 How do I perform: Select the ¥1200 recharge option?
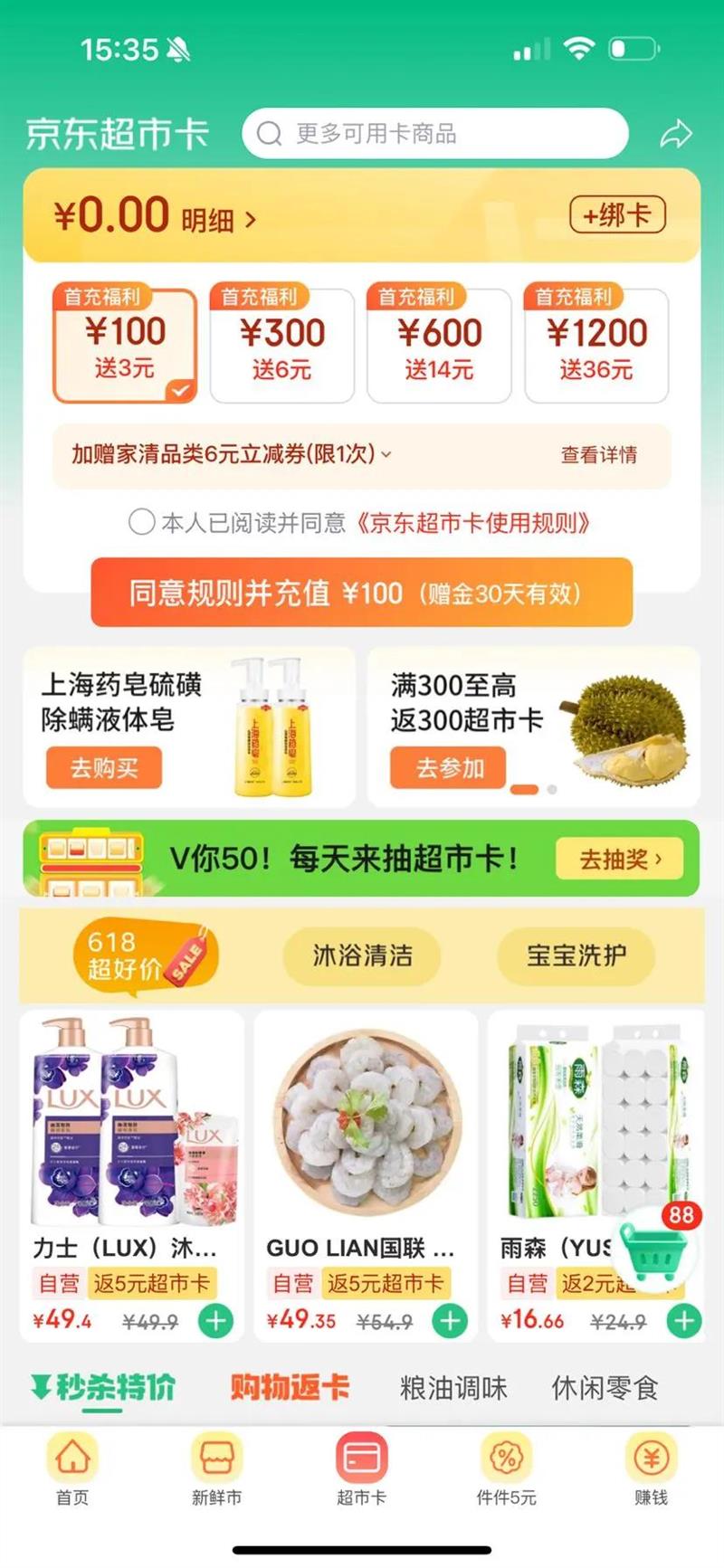coord(596,344)
